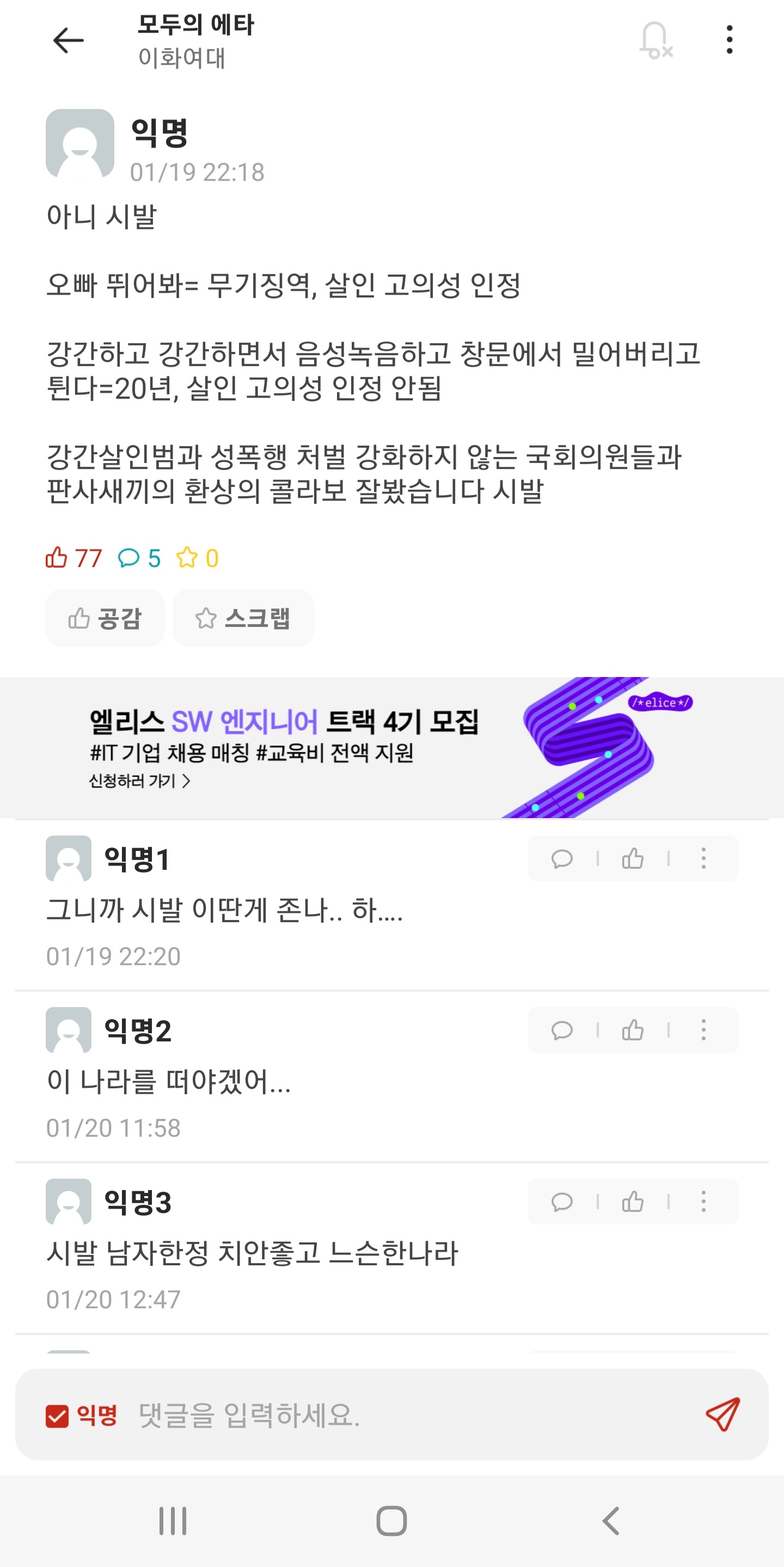The height and width of the screenshot is (1567, 784).
Task: Go to the home screen
Action: click(x=391, y=1521)
